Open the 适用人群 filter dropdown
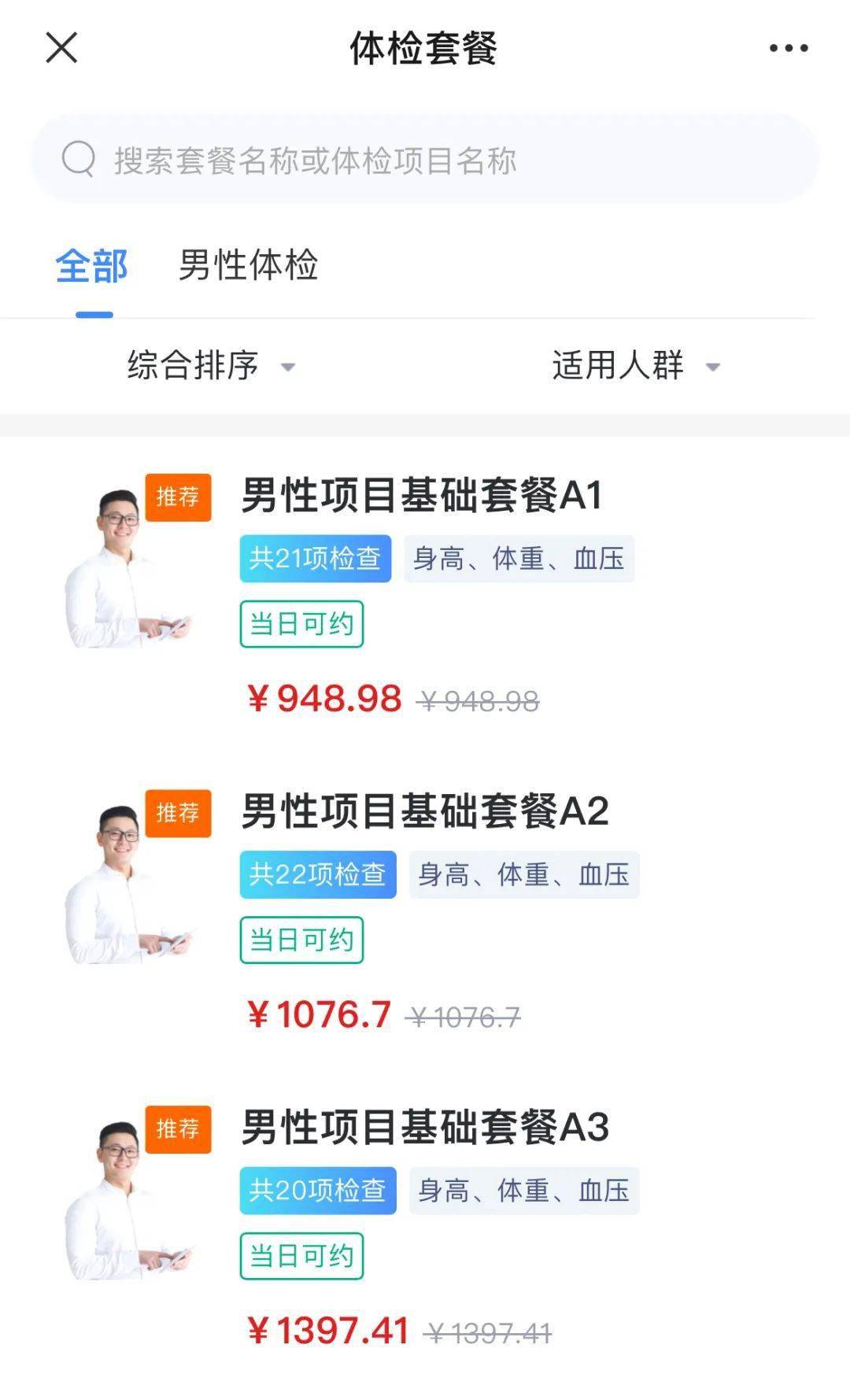This screenshot has height=1400, width=850. (621, 365)
